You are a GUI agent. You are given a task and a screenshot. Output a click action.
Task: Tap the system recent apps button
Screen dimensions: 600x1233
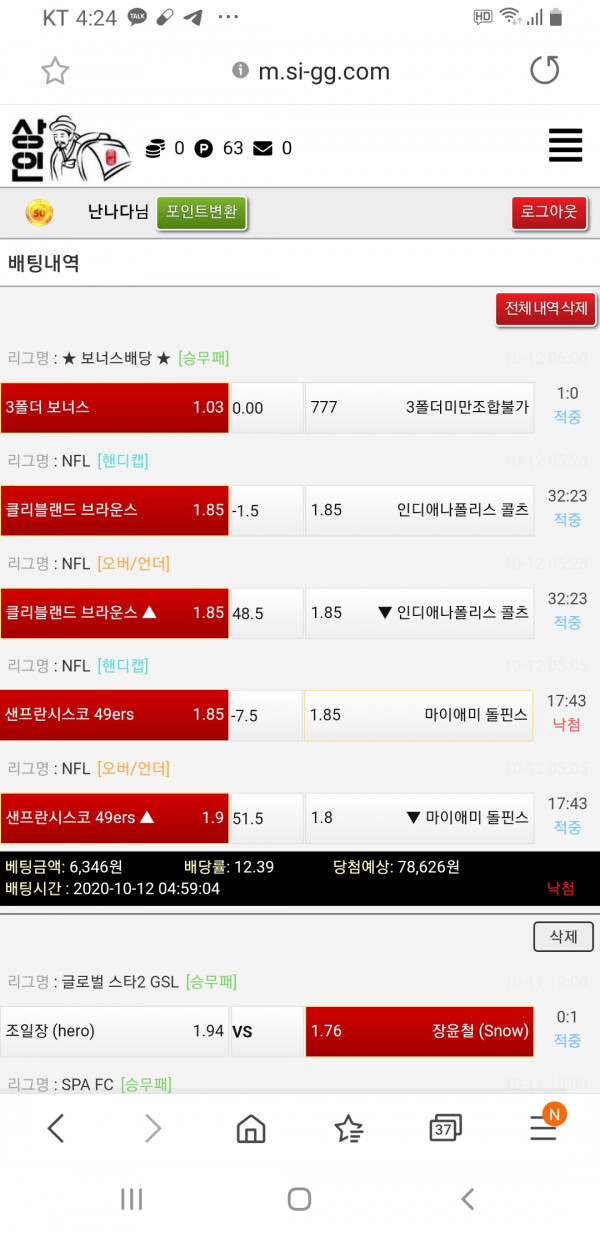click(132, 1199)
